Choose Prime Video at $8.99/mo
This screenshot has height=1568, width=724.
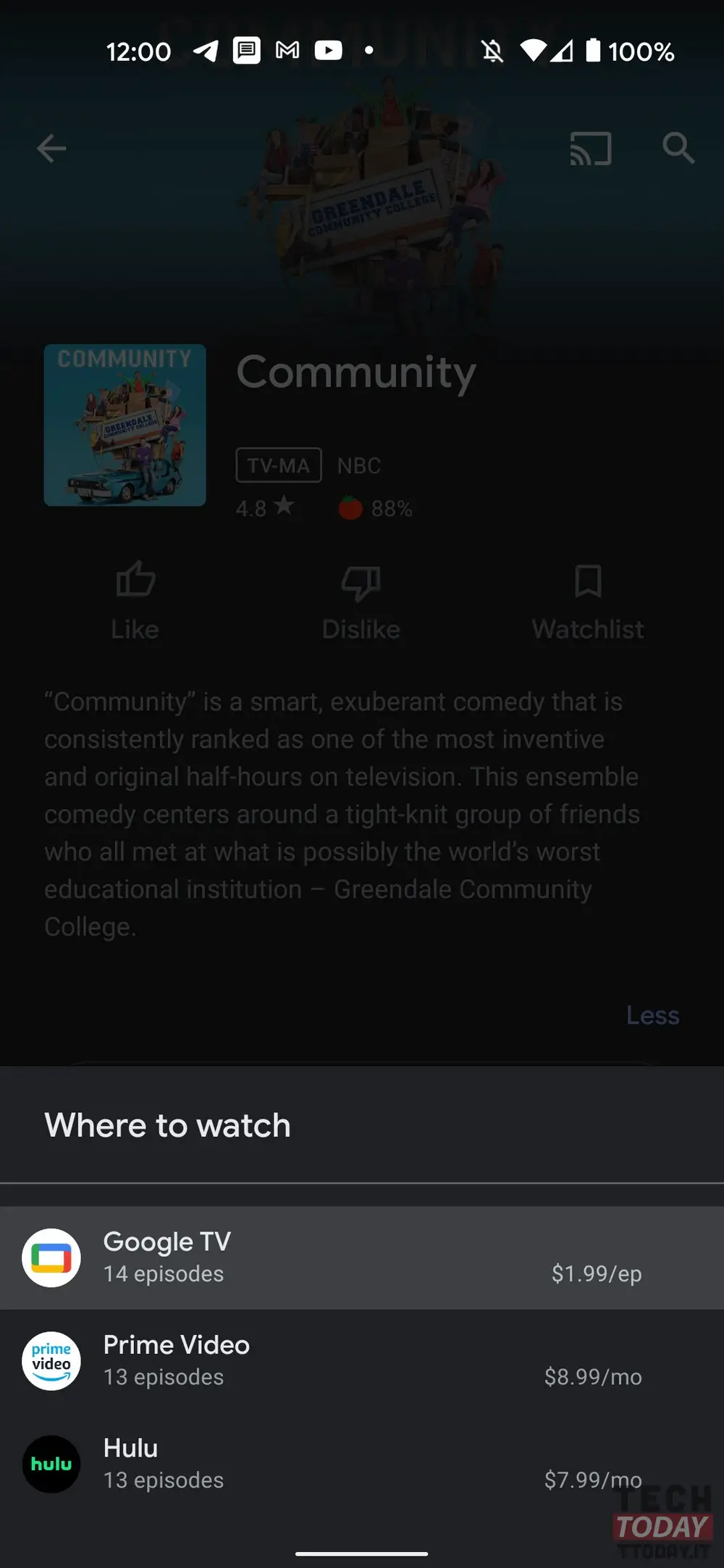coord(362,1360)
